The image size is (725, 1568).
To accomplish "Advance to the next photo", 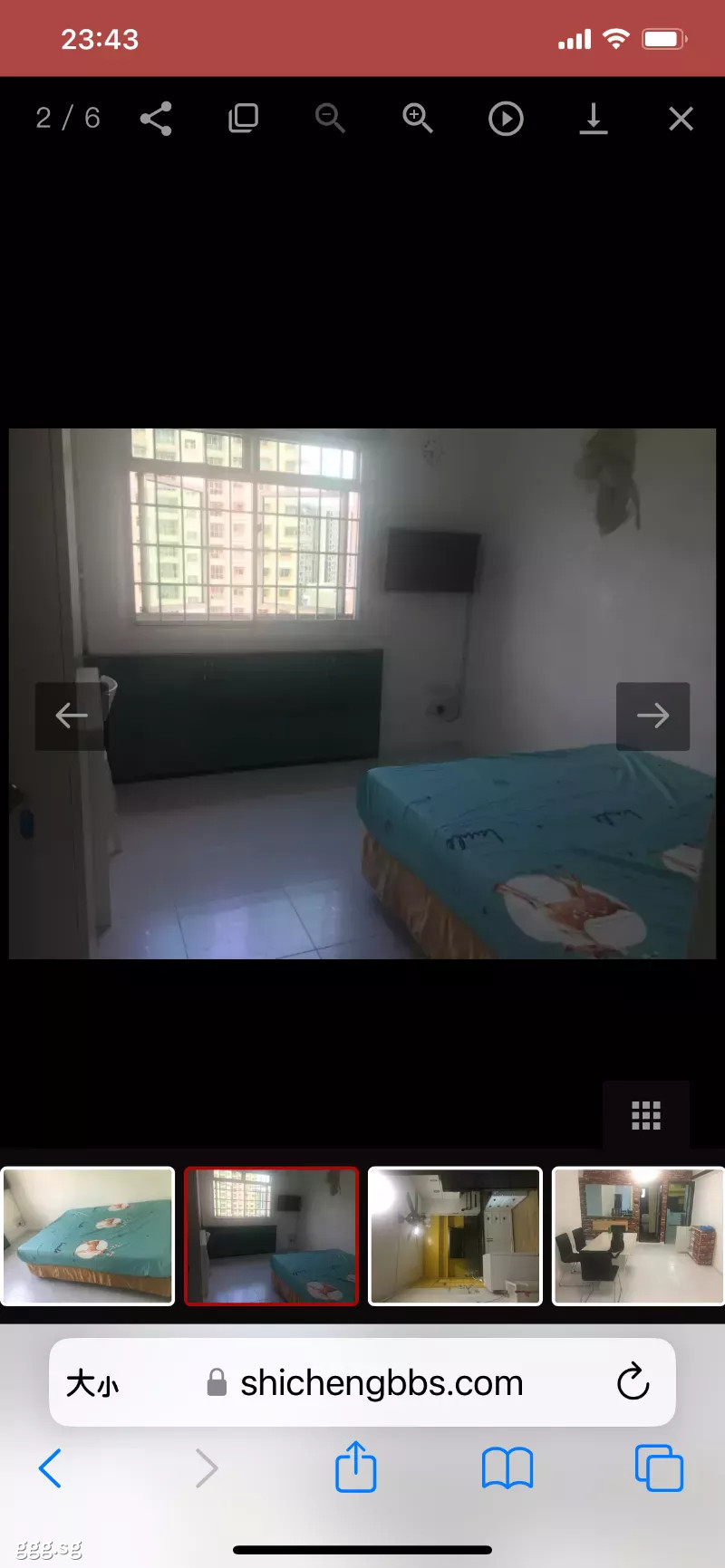I will [x=652, y=716].
